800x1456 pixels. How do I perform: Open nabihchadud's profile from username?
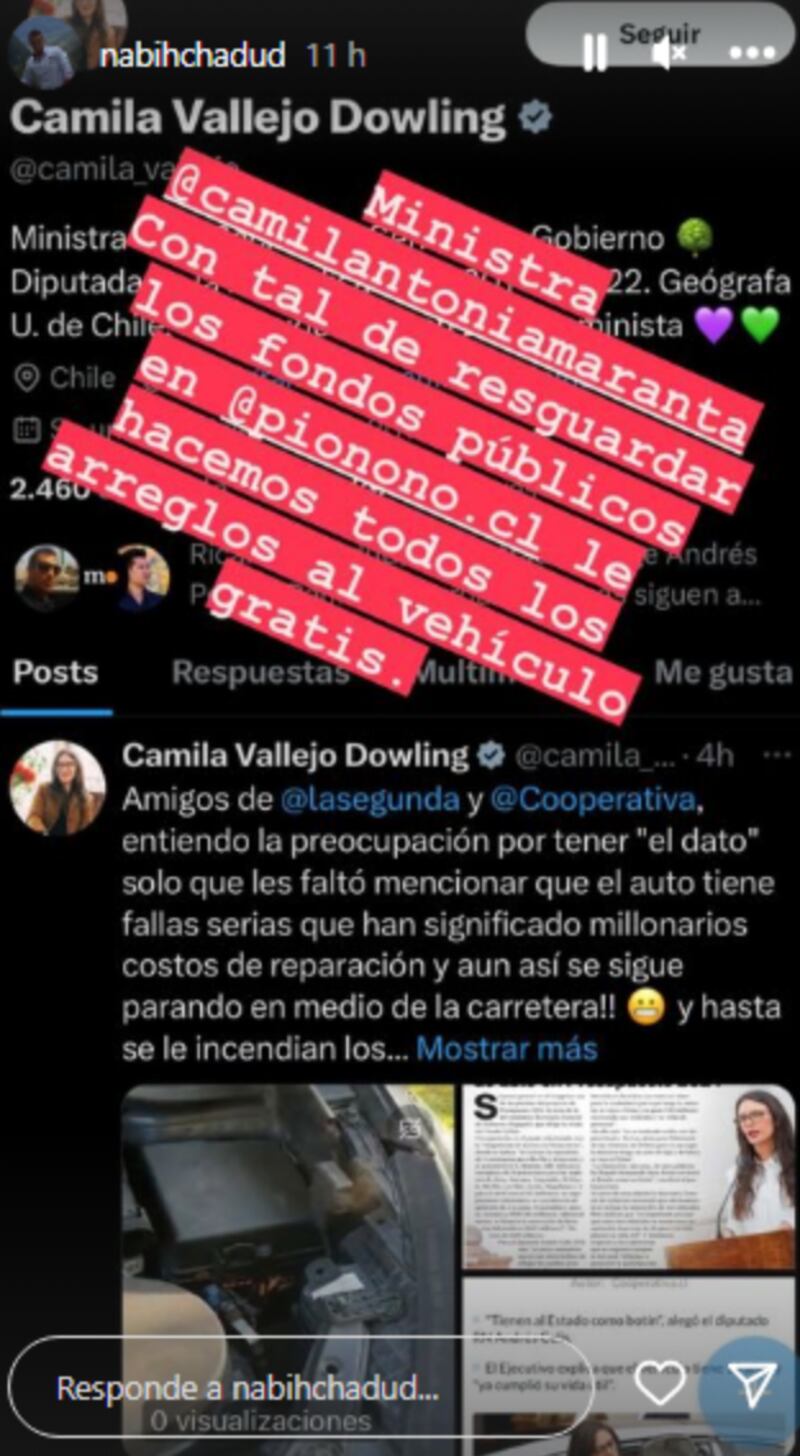[x=193, y=54]
